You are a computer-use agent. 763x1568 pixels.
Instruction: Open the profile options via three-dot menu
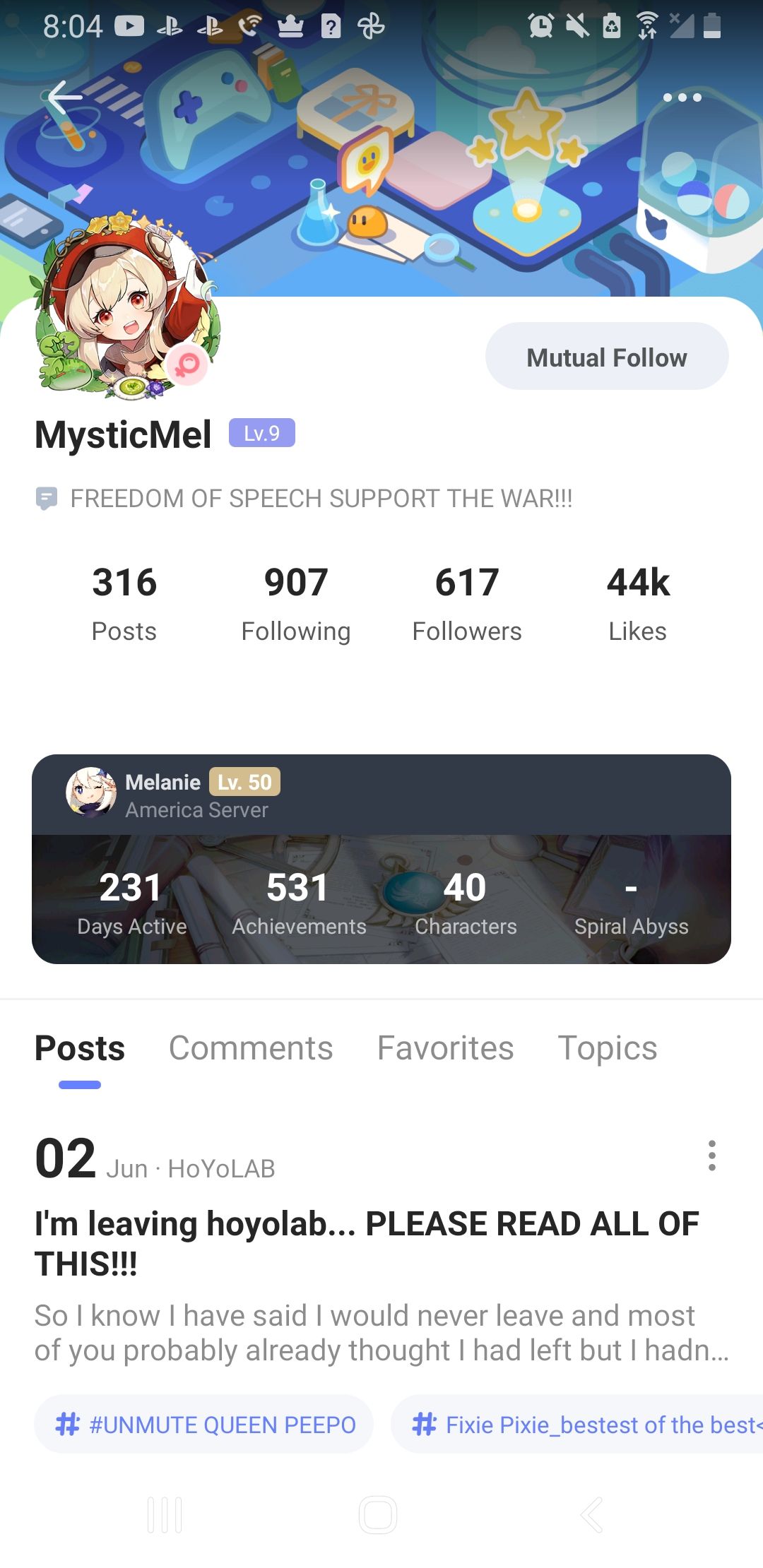coord(680,98)
